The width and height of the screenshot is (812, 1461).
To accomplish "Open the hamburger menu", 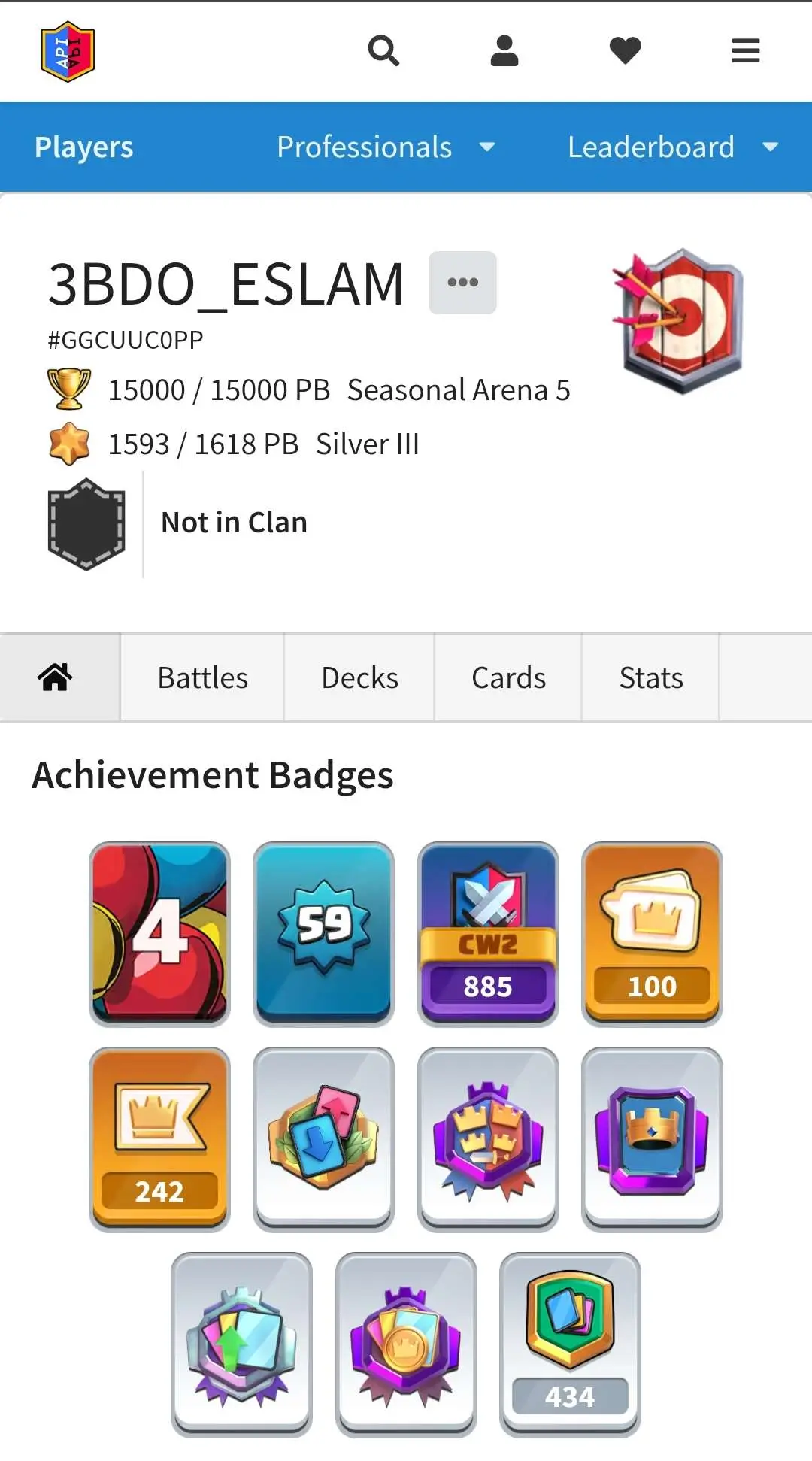I will 745,51.
